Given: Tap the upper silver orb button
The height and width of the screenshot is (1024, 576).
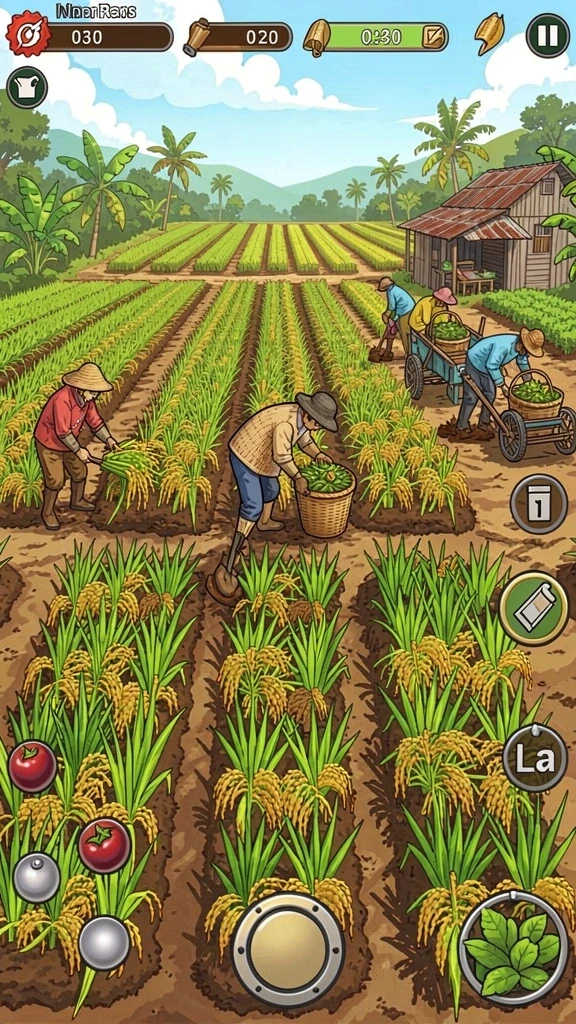Looking at the screenshot, I should tap(37, 877).
